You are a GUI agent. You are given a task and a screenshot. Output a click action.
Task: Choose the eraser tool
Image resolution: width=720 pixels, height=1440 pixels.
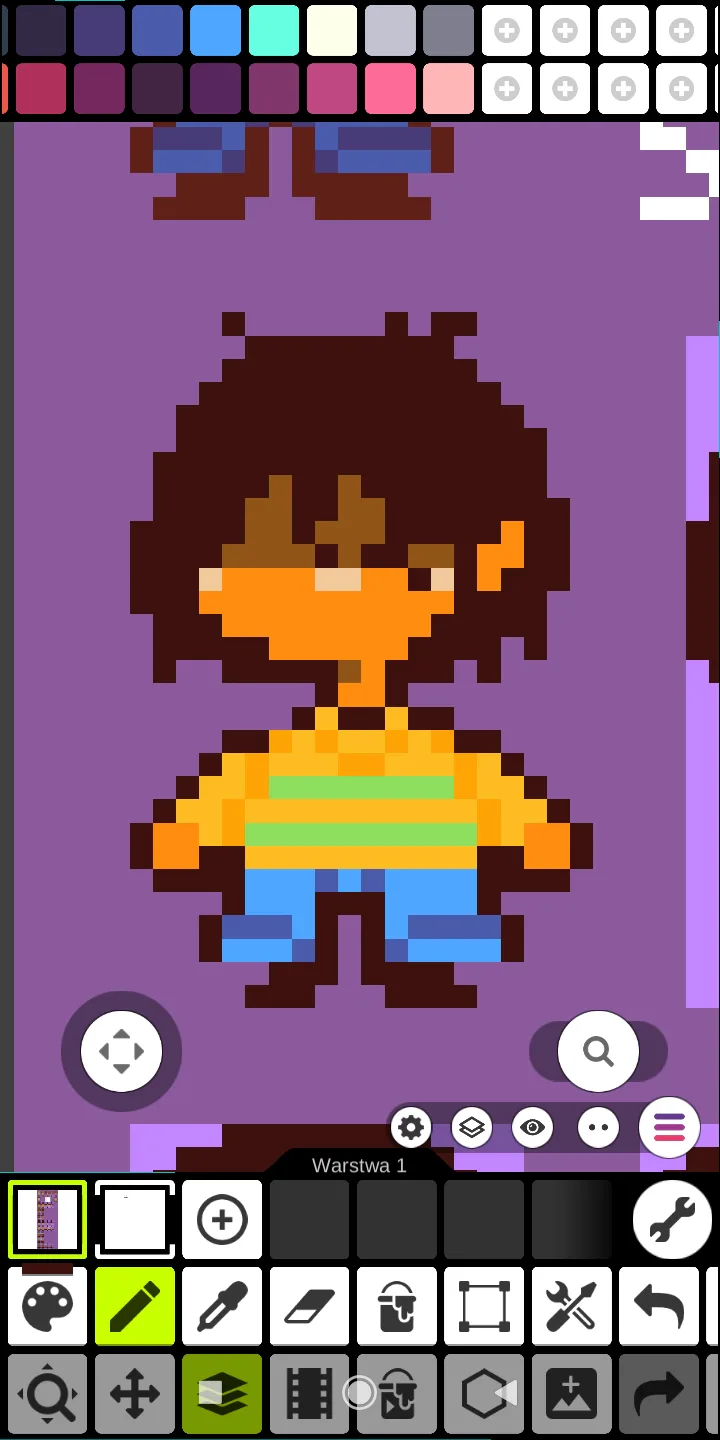tap(309, 1306)
